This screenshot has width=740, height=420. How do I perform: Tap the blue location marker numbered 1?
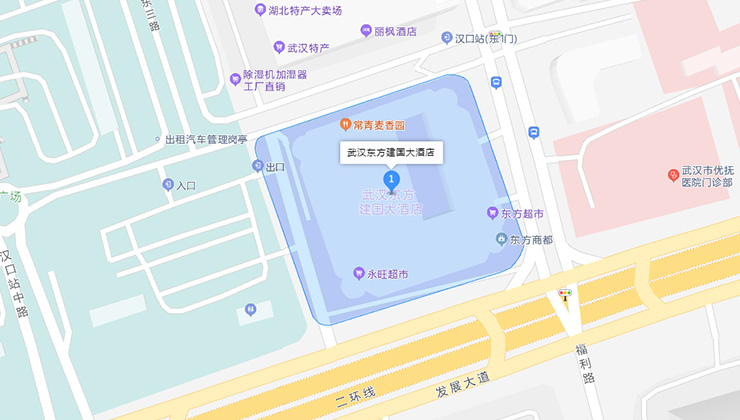pyautogui.click(x=392, y=180)
